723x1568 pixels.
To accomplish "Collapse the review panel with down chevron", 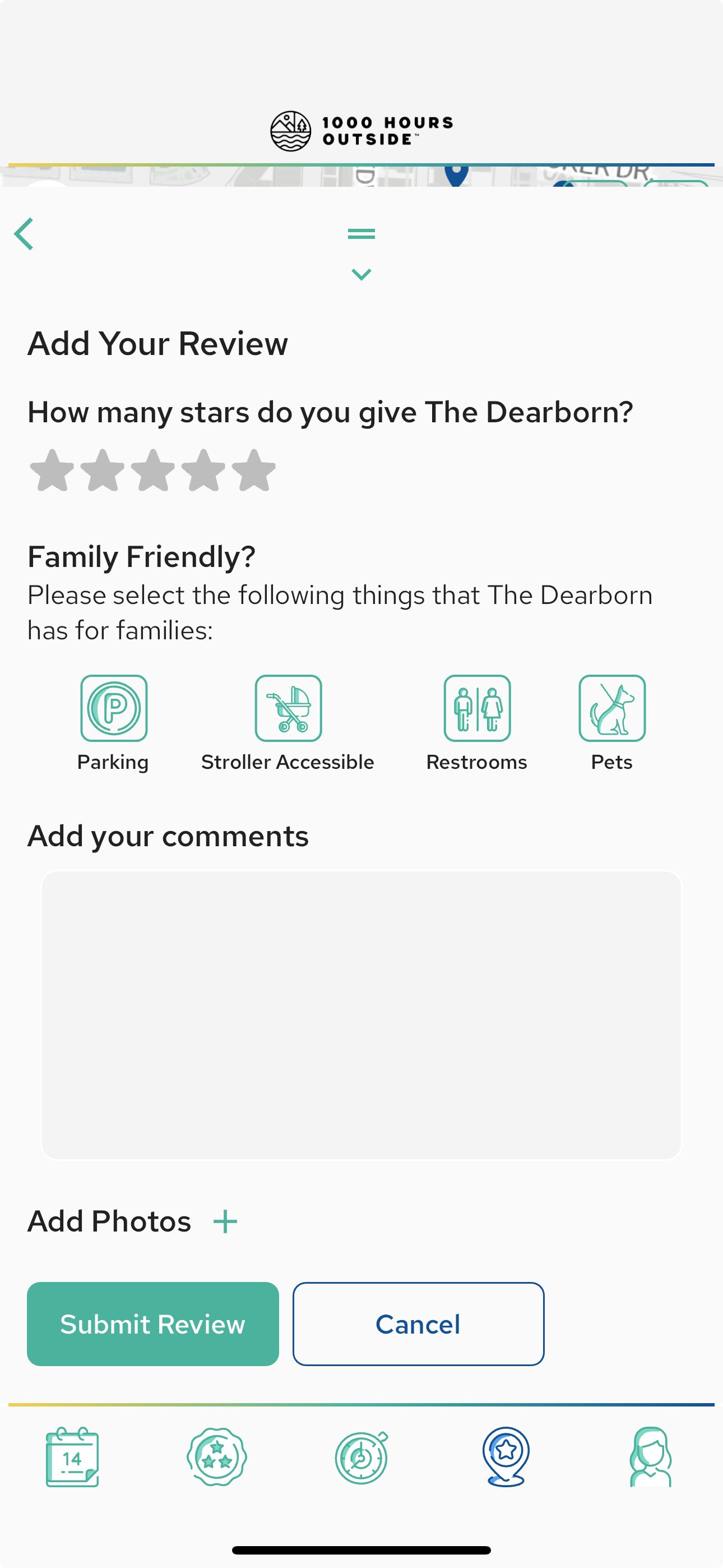I will (x=361, y=275).
